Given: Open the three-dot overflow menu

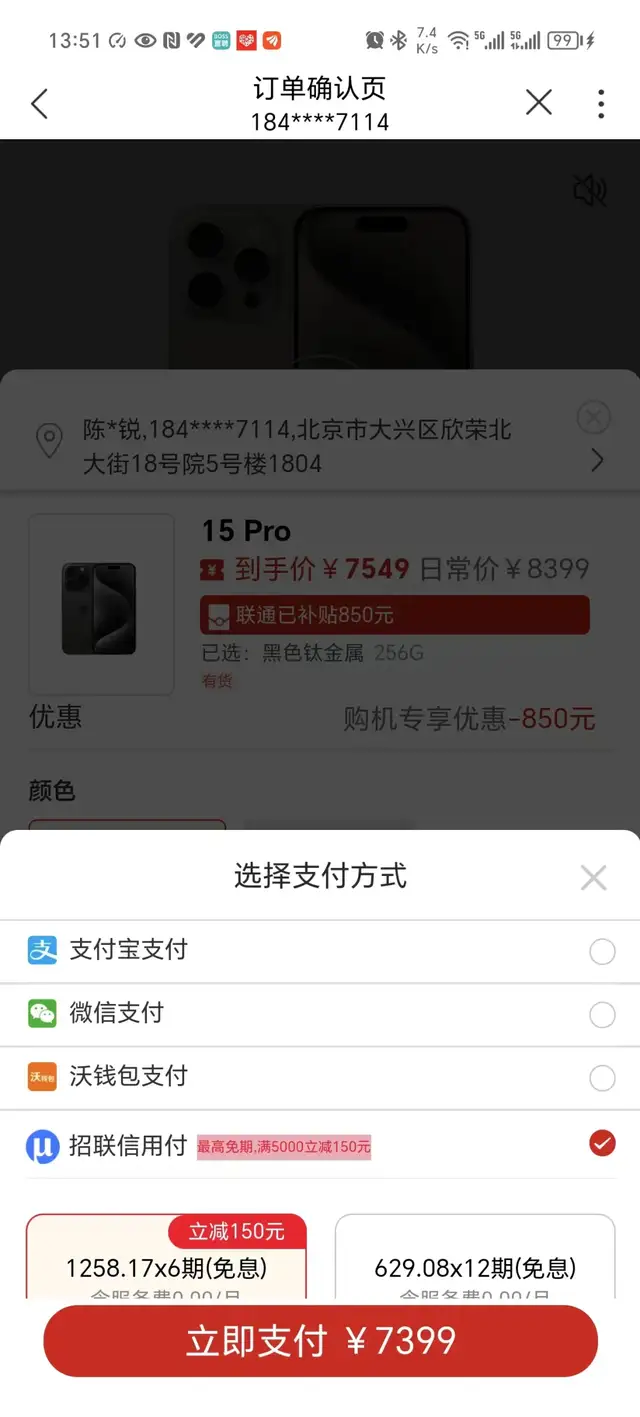Looking at the screenshot, I should point(601,103).
